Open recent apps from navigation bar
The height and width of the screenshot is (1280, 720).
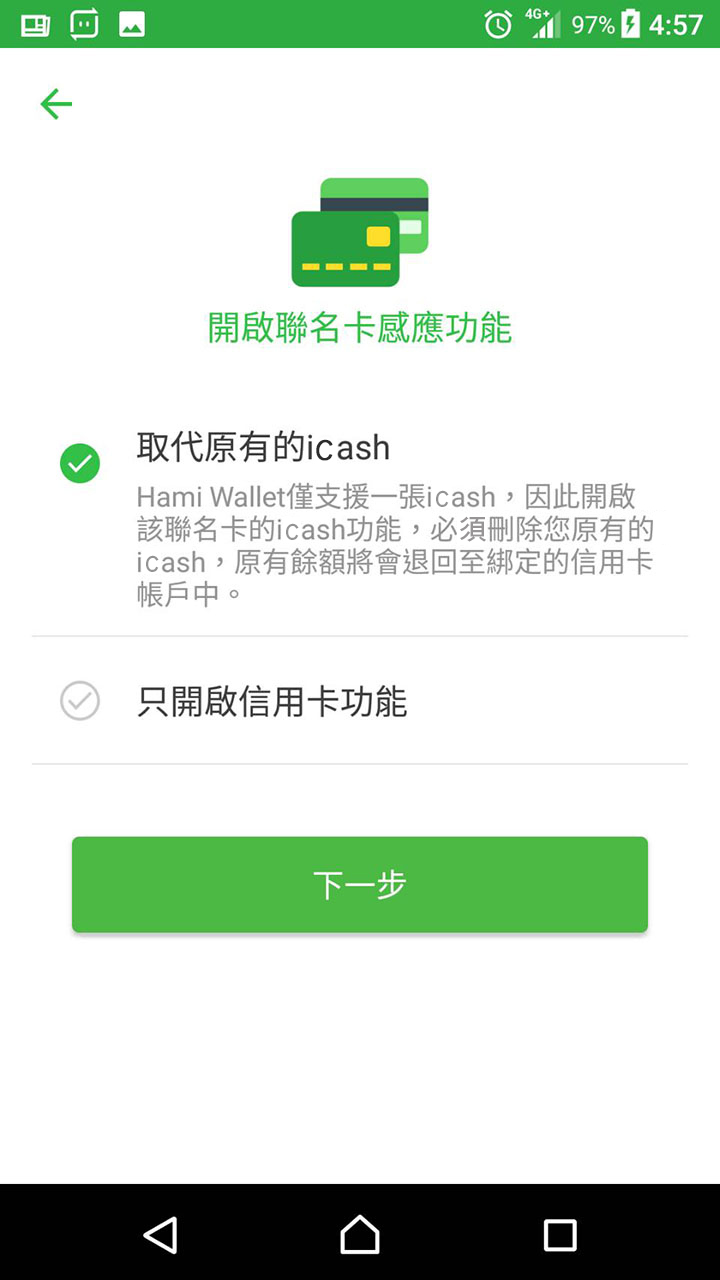(x=560, y=1235)
